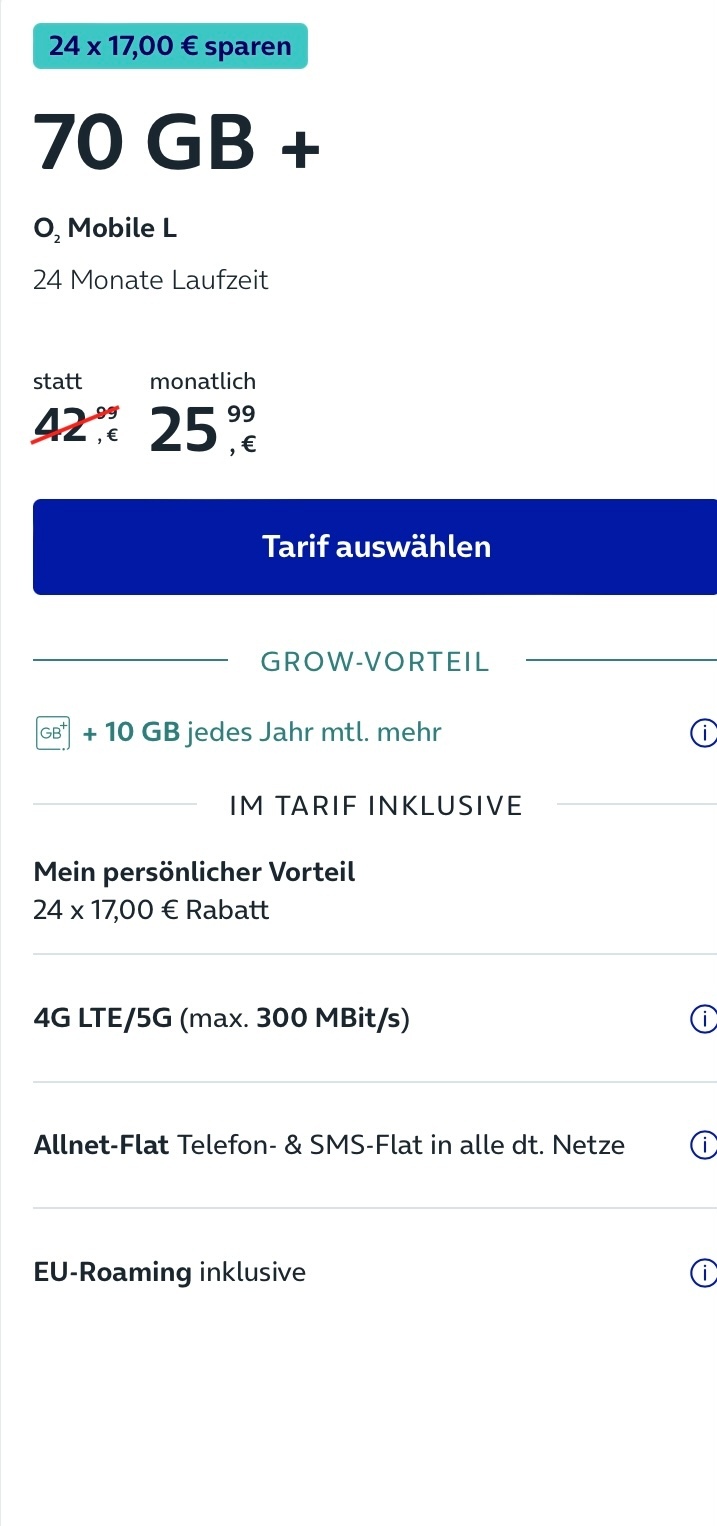Open info for the +10 GB Grow-Vorteil
This screenshot has width=717, height=1526.
704,733
